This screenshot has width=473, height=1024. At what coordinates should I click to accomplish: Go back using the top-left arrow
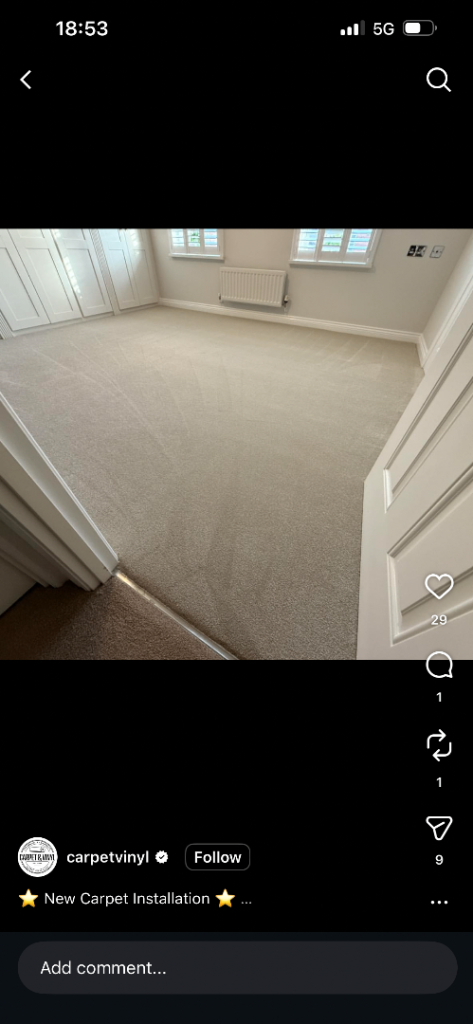[25, 80]
